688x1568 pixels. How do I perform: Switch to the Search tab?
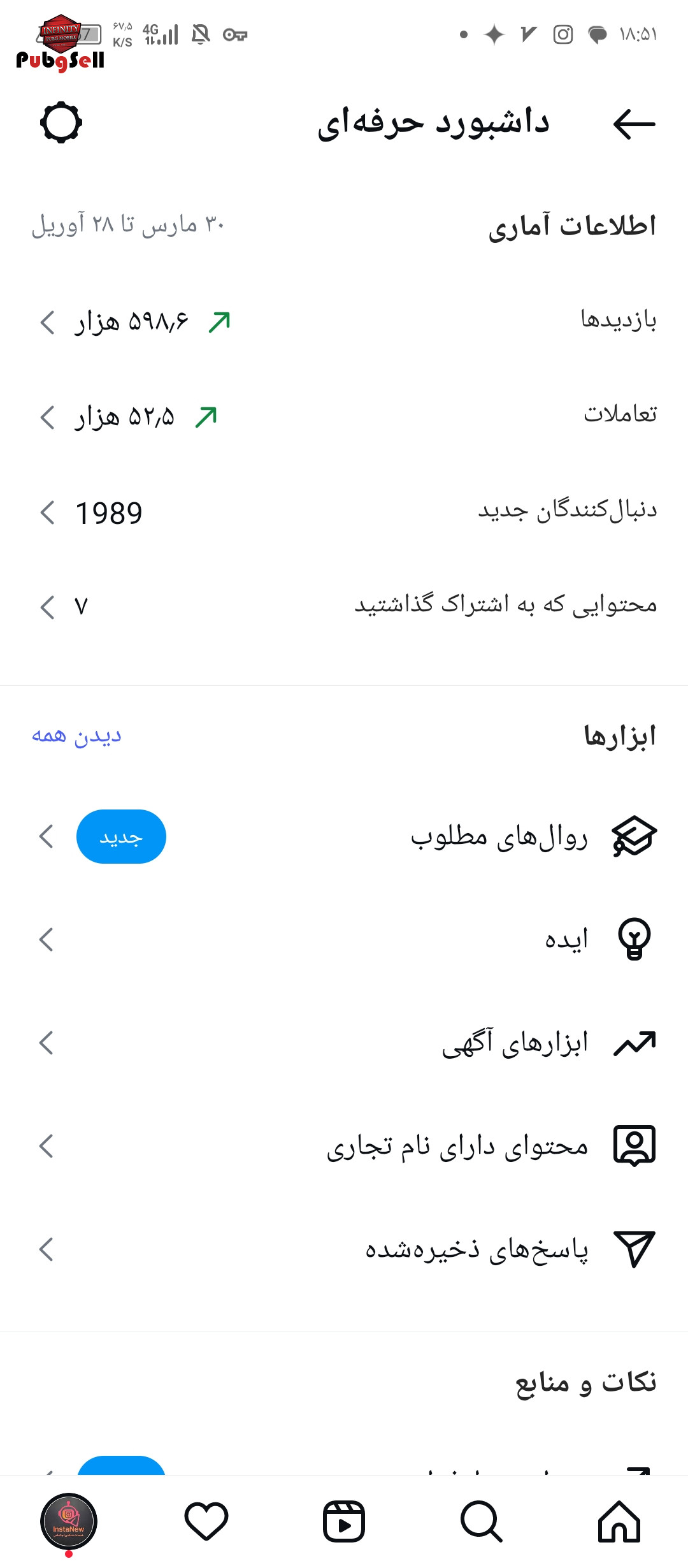481,1521
